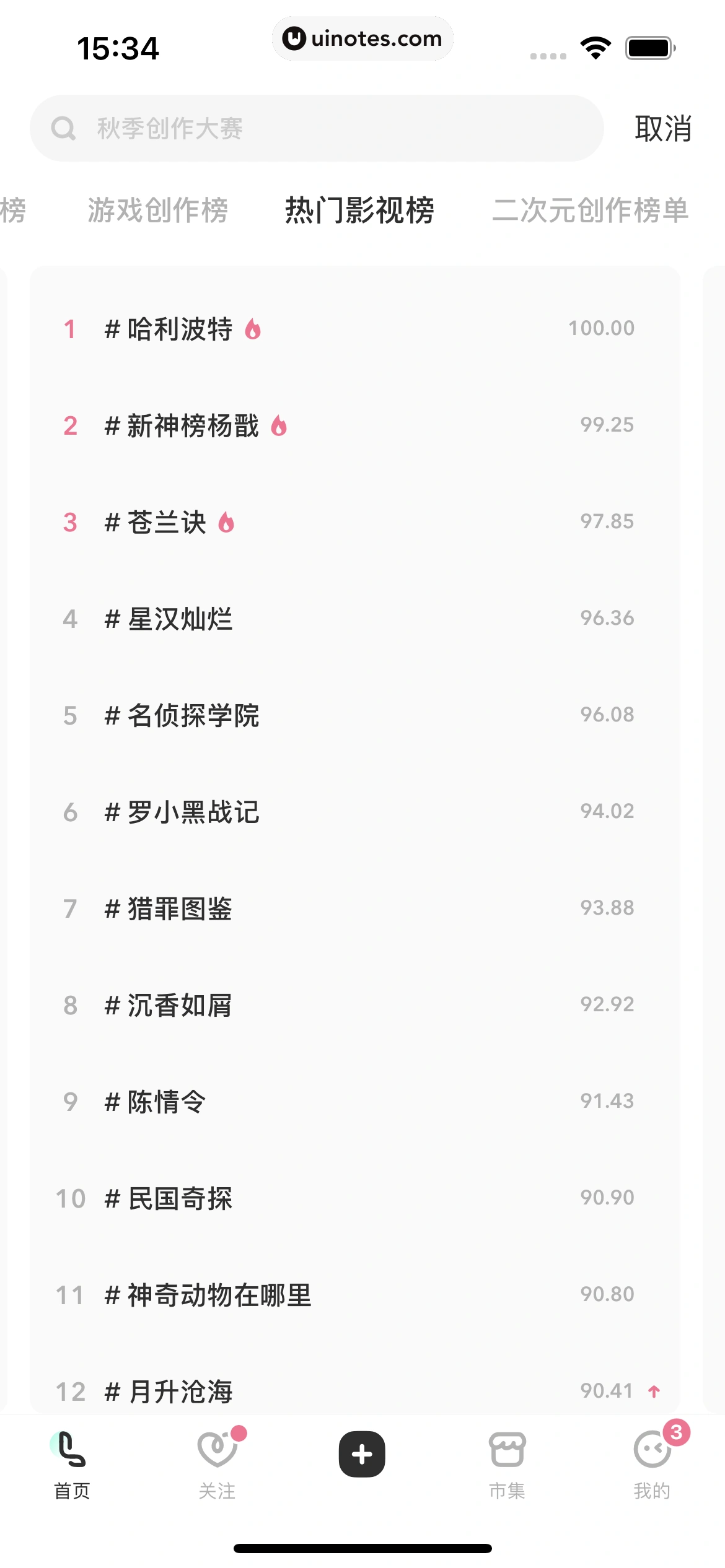
Task: Select the 热门影视榜 tab
Action: [x=359, y=211]
